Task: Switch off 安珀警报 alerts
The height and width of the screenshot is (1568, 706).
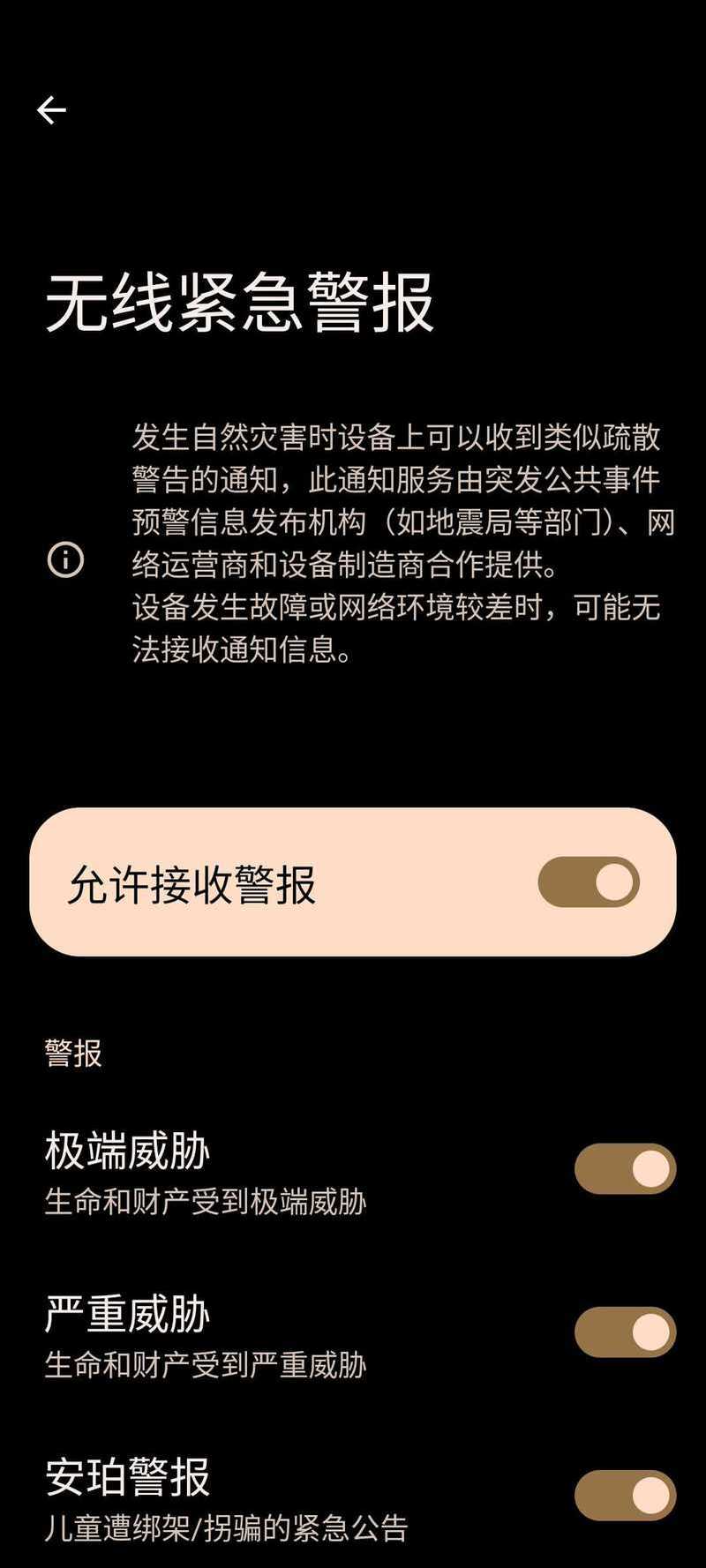Action: pyautogui.click(x=625, y=1495)
